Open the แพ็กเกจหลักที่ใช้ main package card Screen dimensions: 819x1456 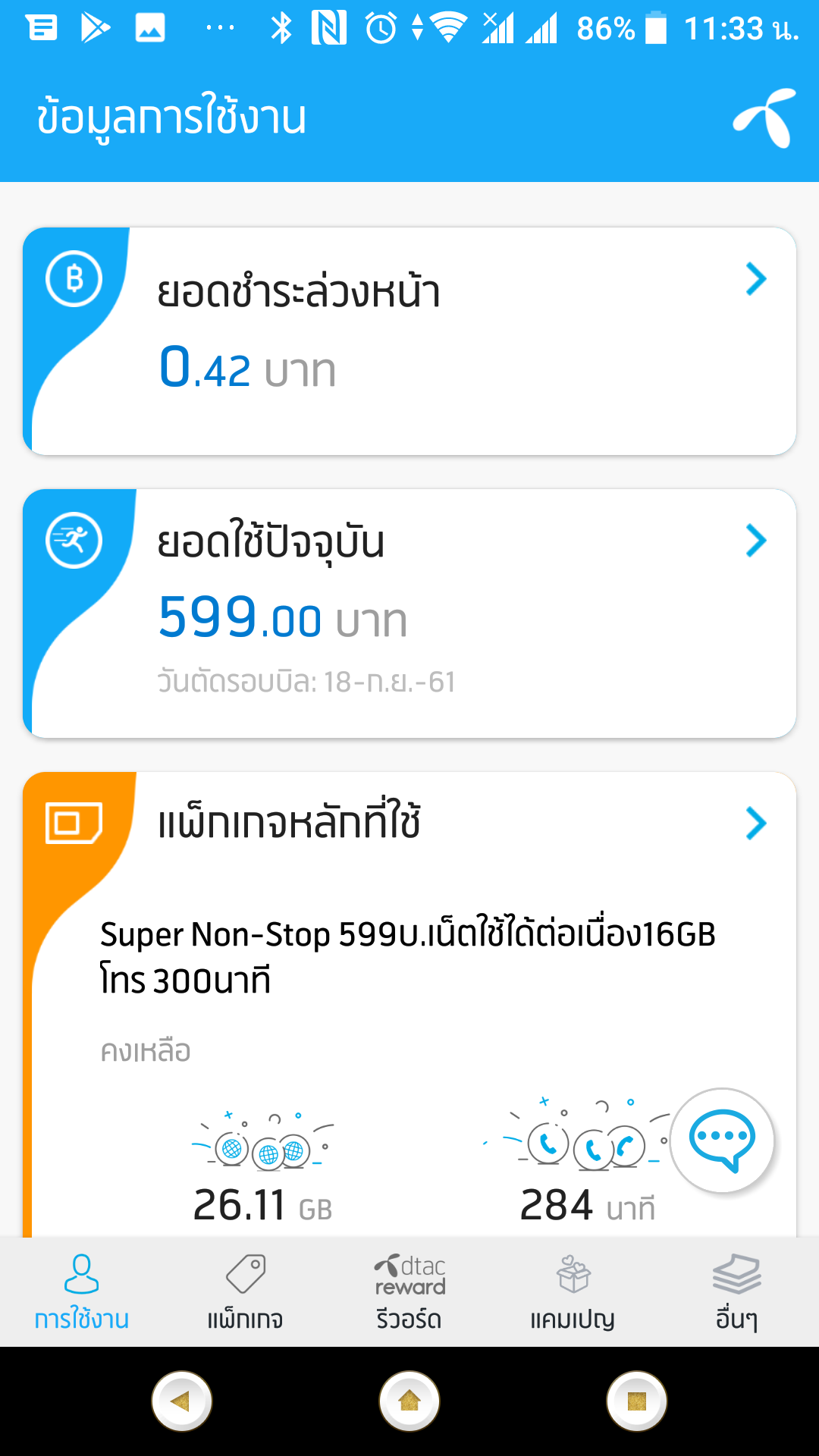coord(409,824)
